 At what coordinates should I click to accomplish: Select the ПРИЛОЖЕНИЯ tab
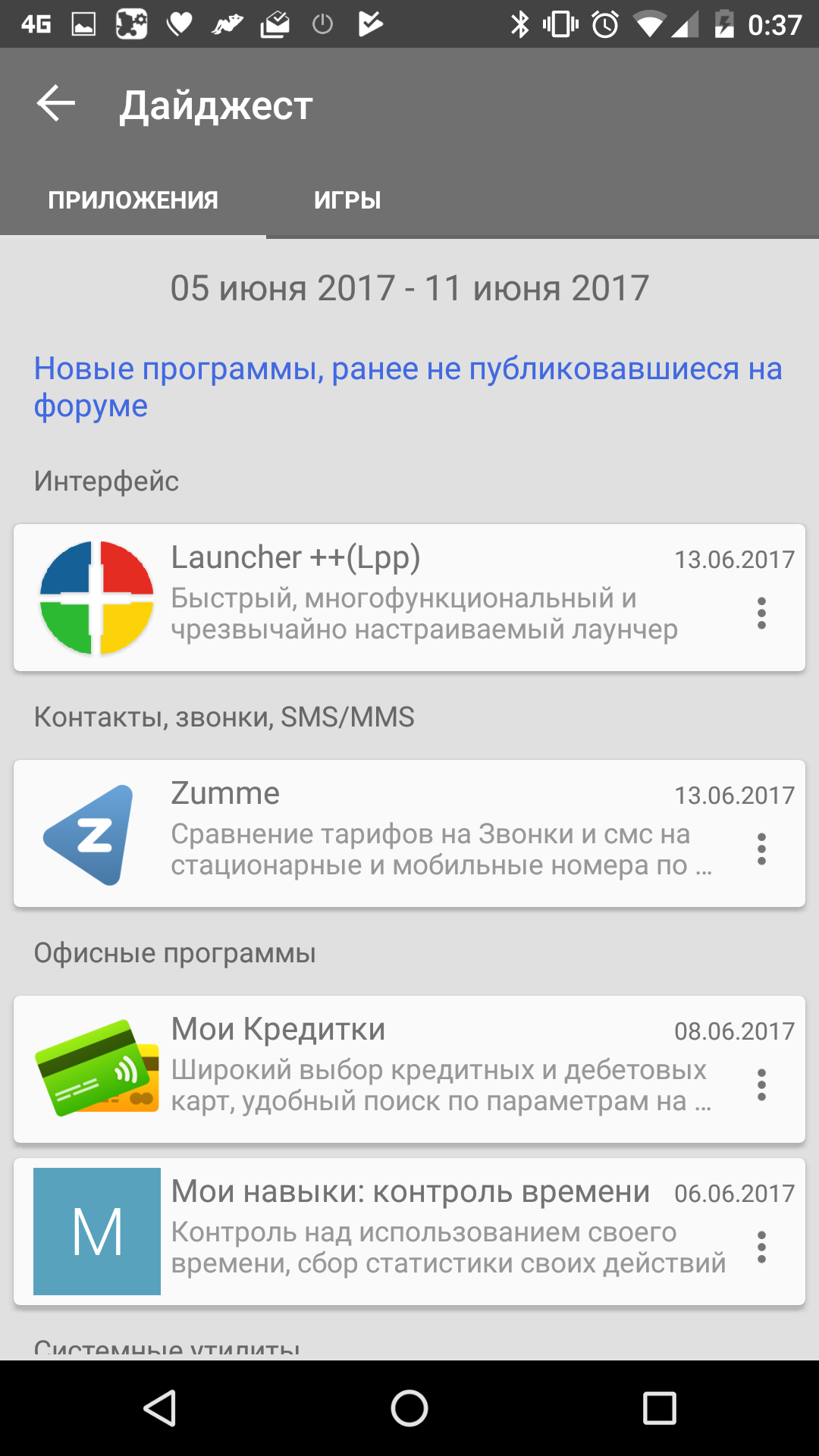[x=133, y=200]
